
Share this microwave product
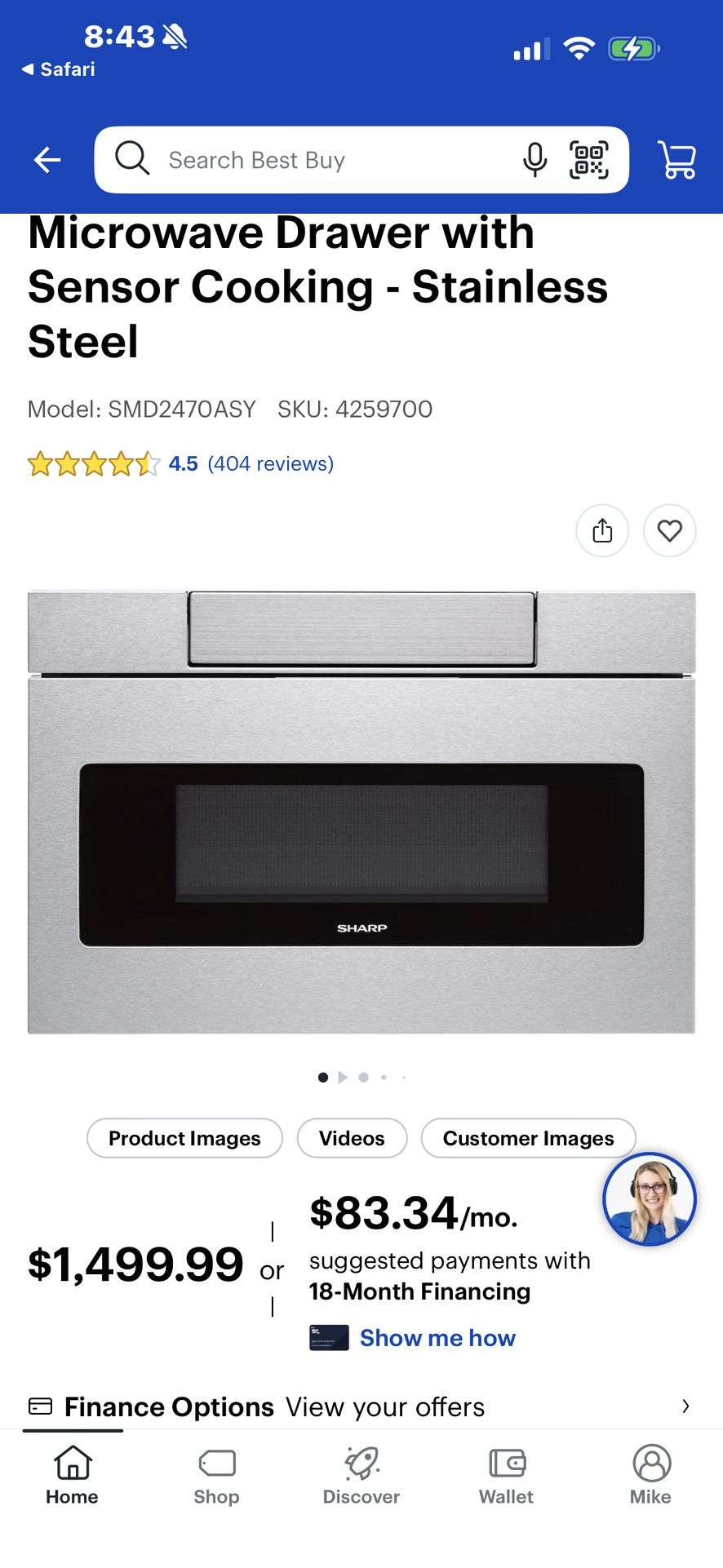point(601,530)
